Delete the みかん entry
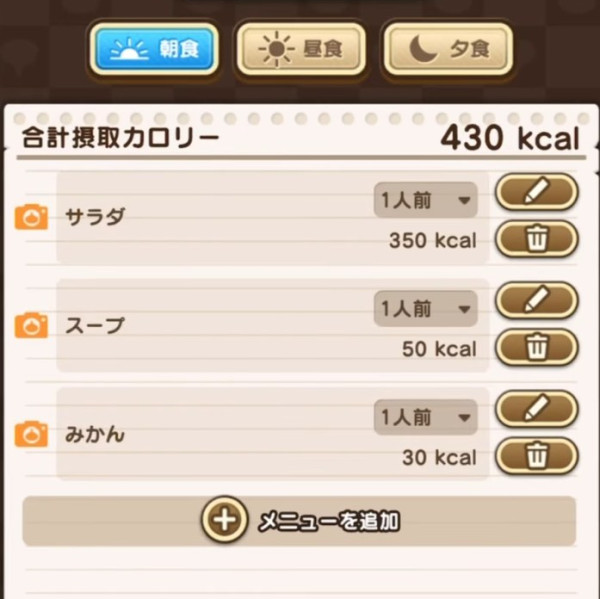 537,456
